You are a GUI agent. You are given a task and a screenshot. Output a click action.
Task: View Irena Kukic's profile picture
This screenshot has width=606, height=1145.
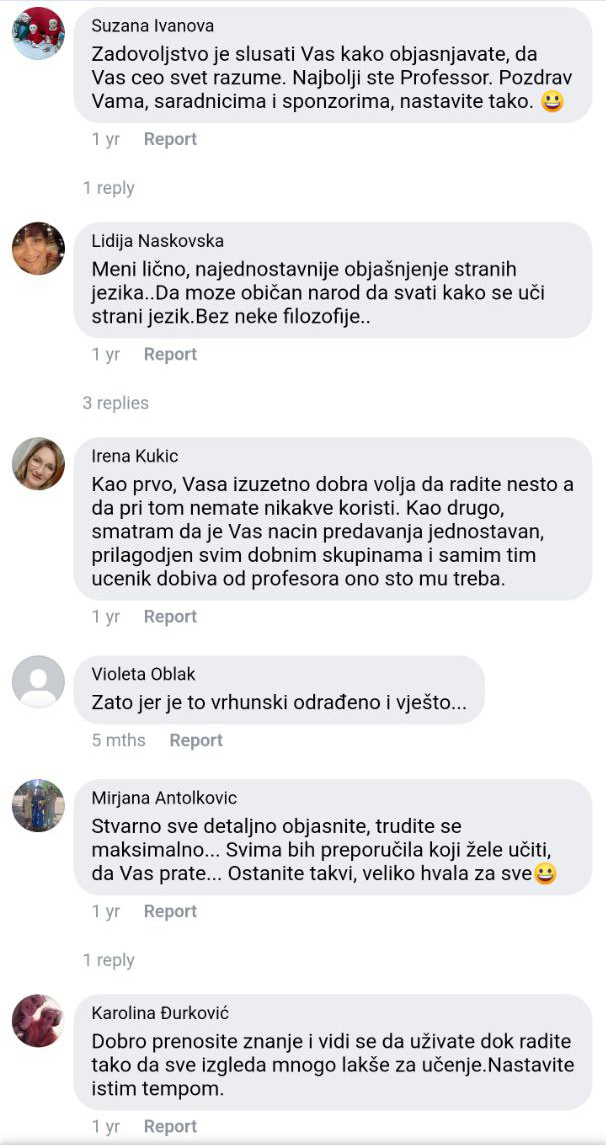[x=38, y=464]
